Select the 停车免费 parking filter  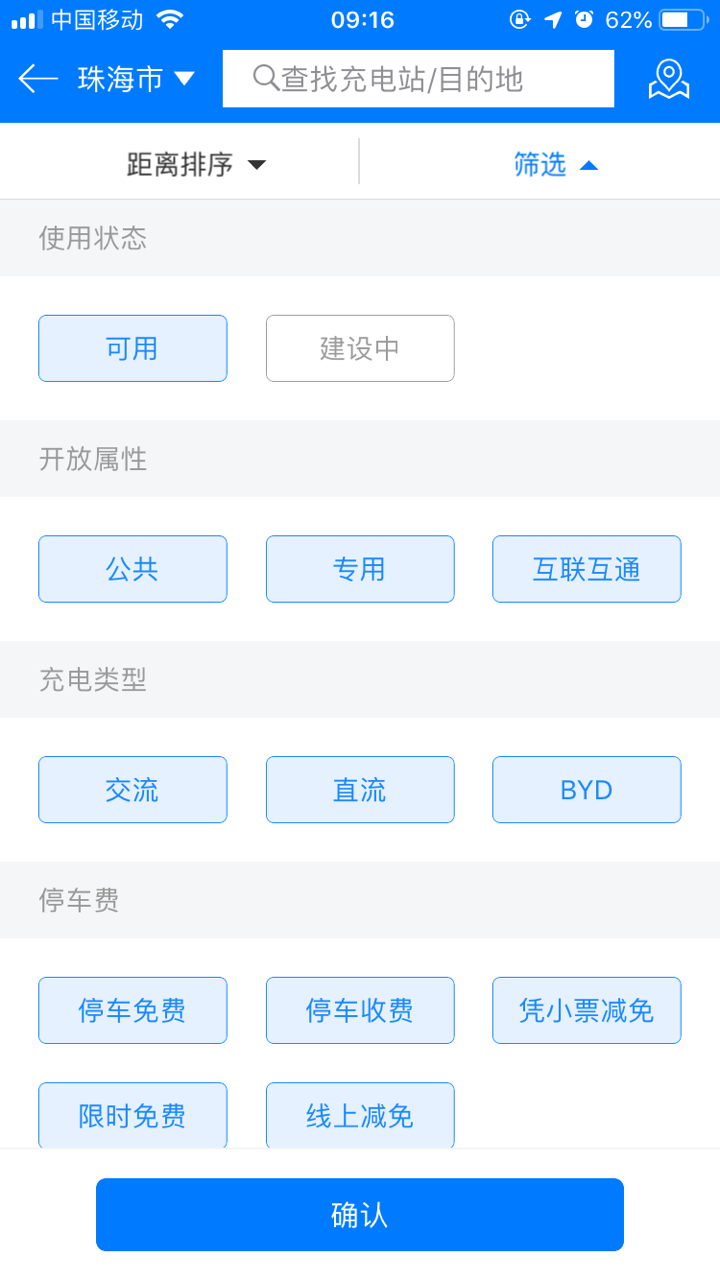click(x=132, y=1010)
